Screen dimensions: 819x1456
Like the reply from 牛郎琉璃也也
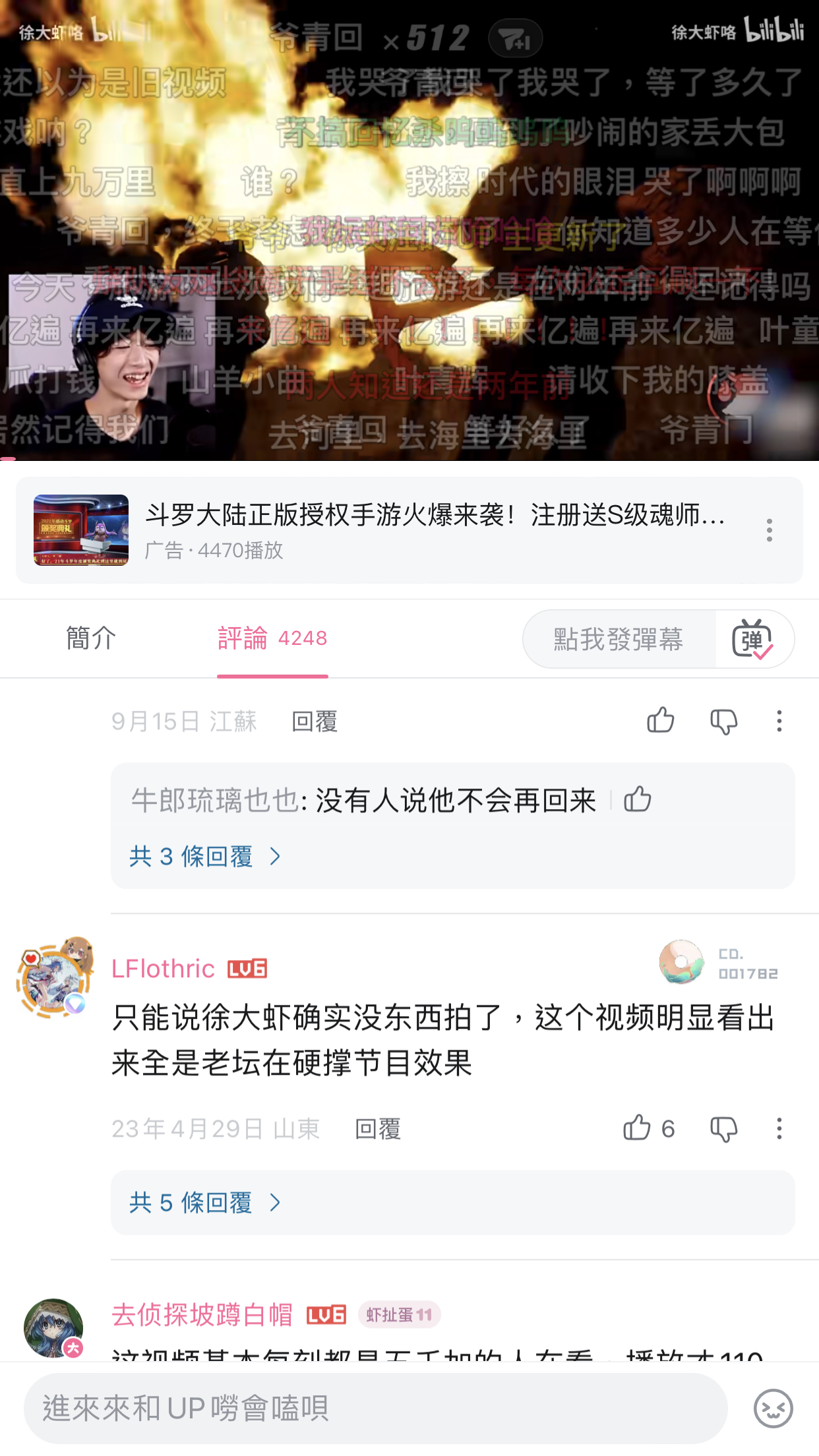click(x=637, y=800)
